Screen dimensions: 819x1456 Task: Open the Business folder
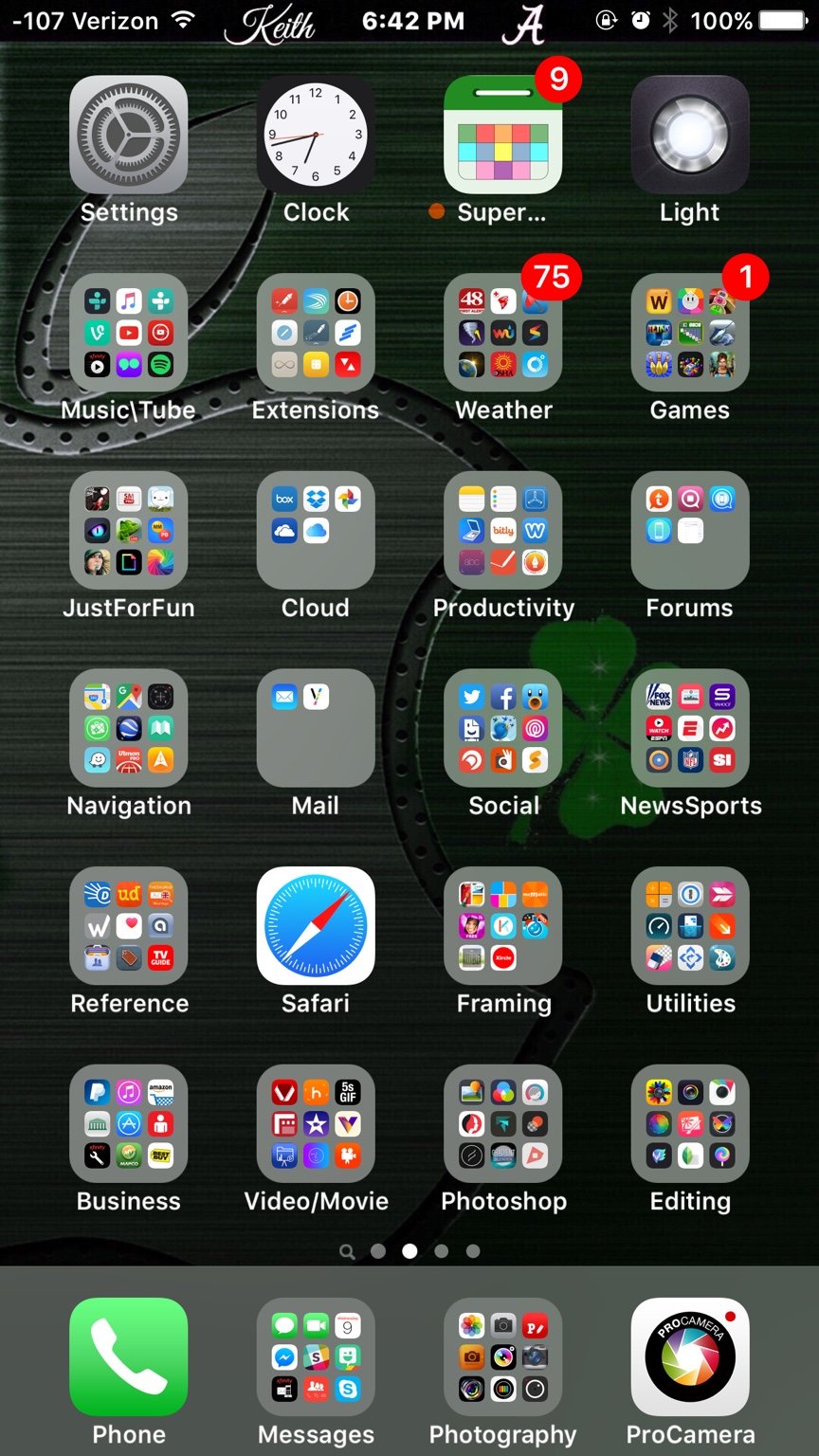(x=128, y=1124)
